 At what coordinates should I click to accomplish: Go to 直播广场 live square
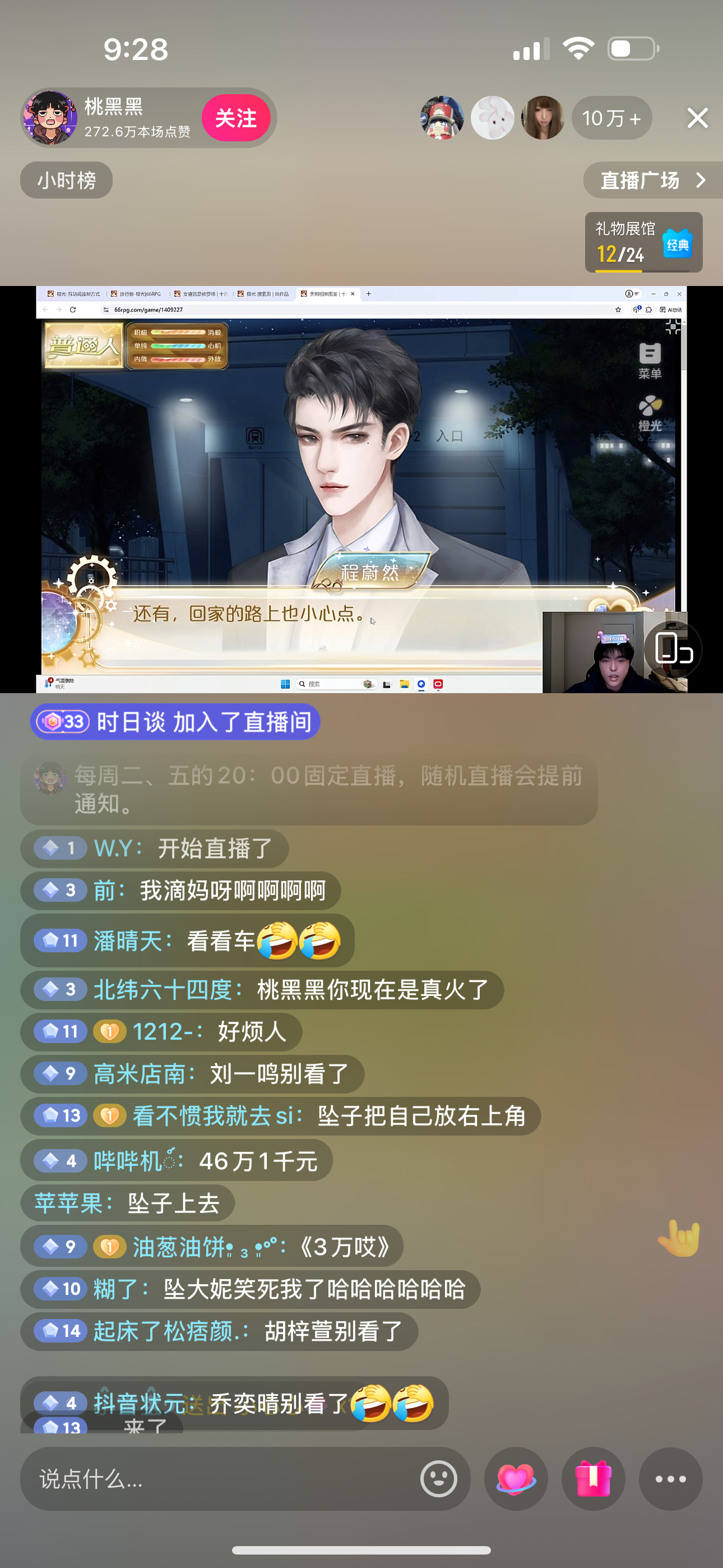[652, 180]
